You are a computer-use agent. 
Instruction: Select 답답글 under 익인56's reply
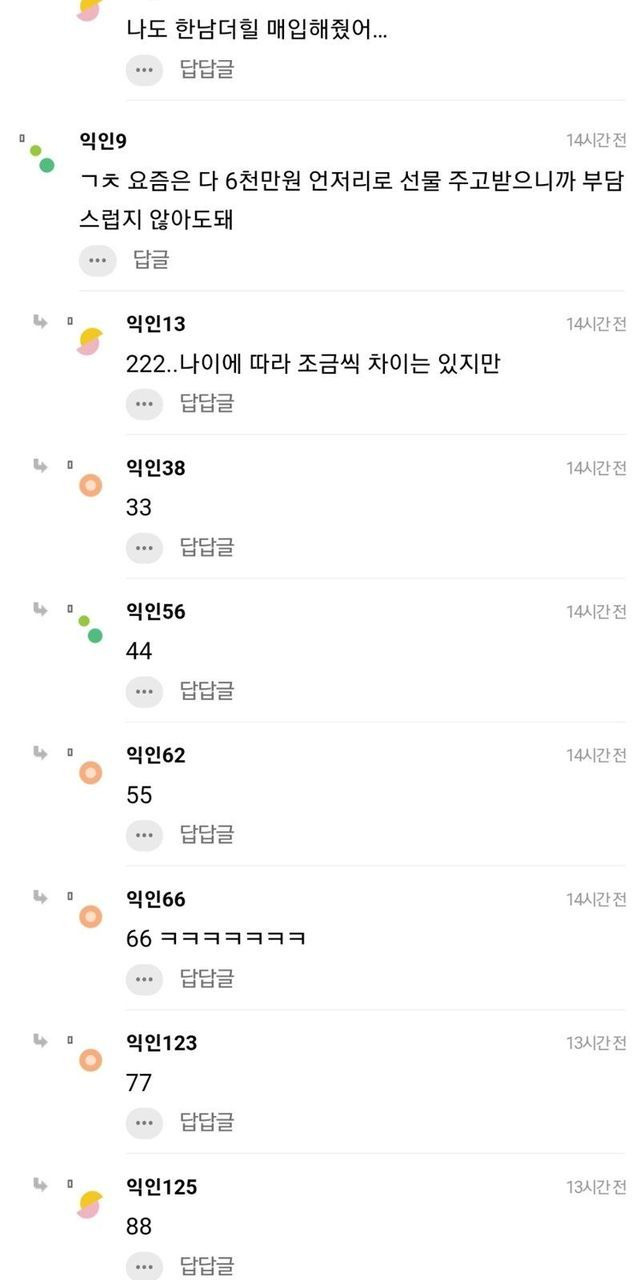click(206, 691)
